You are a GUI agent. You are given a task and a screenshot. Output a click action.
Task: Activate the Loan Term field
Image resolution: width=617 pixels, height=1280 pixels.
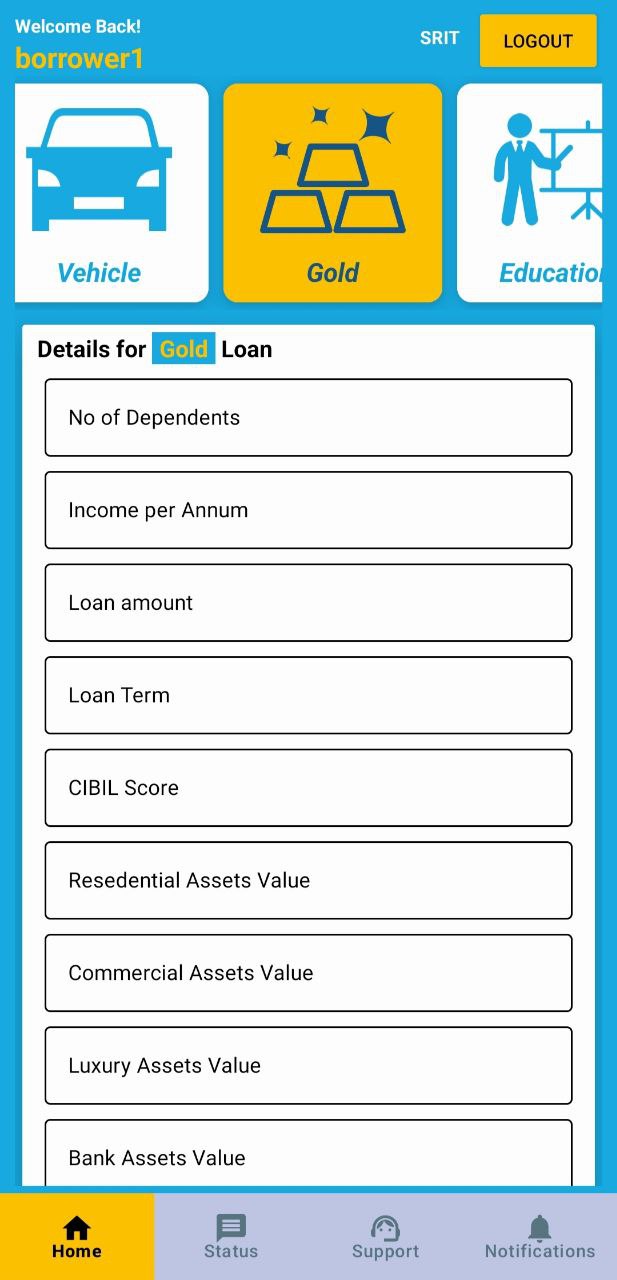click(308, 695)
